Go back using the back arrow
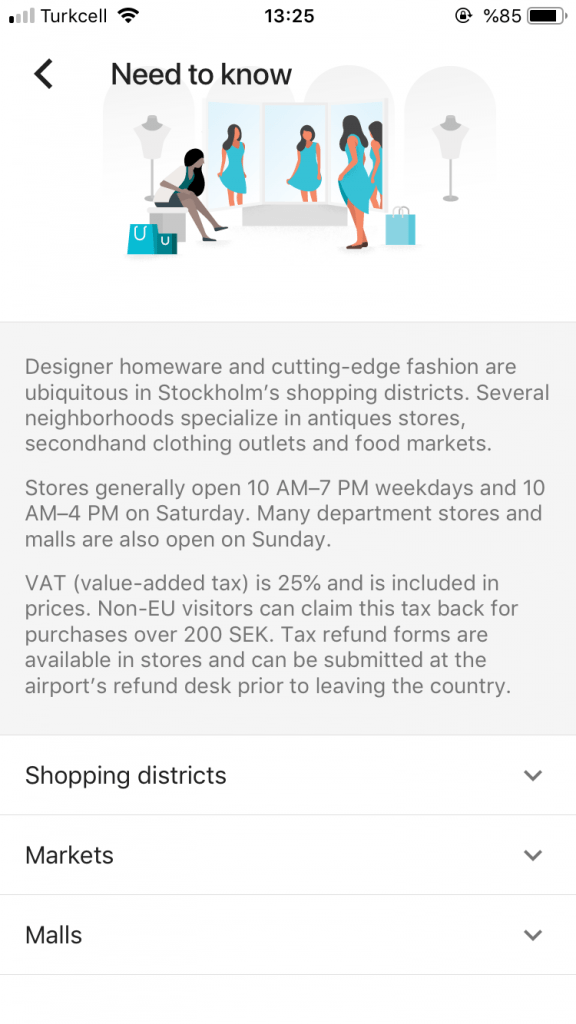Viewport: 576px width, 1024px height. click(43, 74)
